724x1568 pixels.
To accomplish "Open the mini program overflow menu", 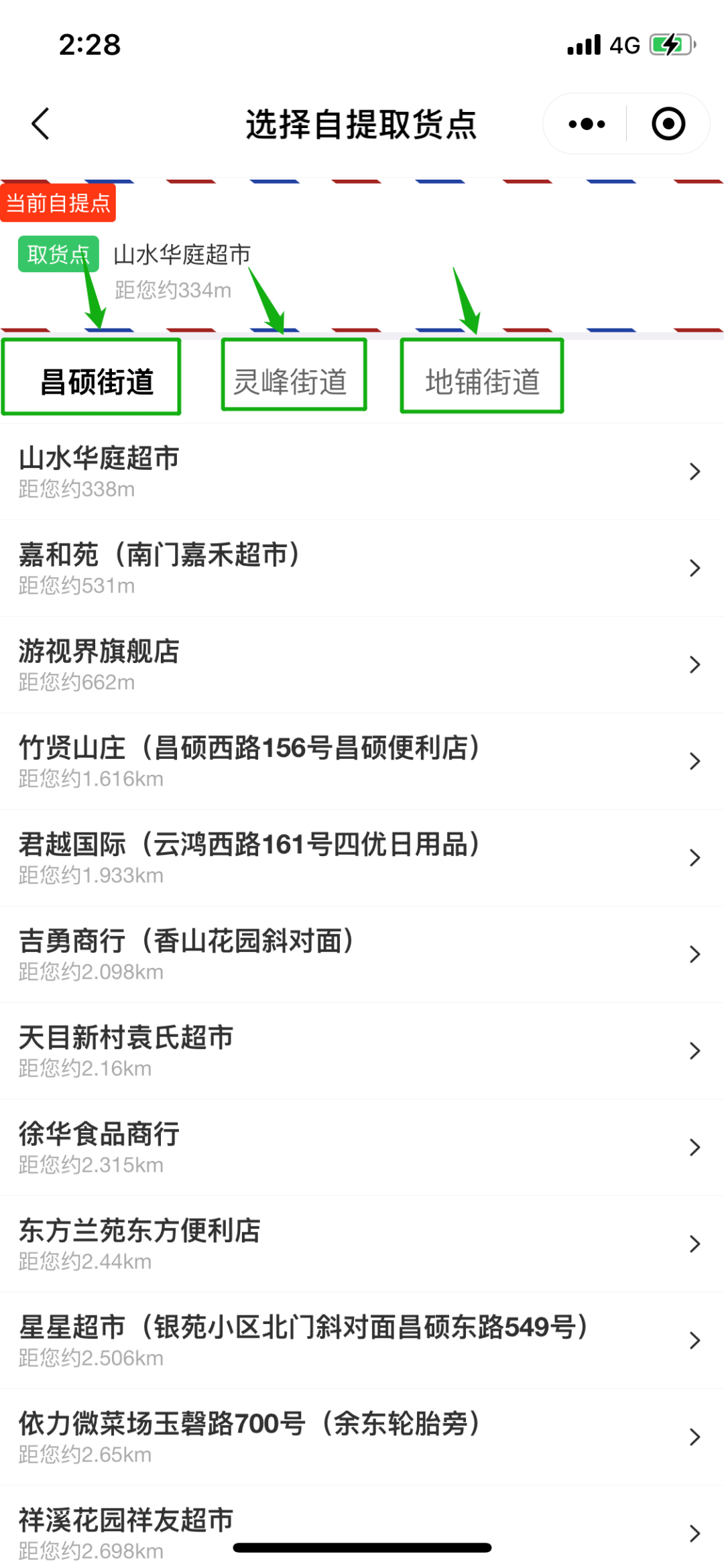I will pos(587,124).
